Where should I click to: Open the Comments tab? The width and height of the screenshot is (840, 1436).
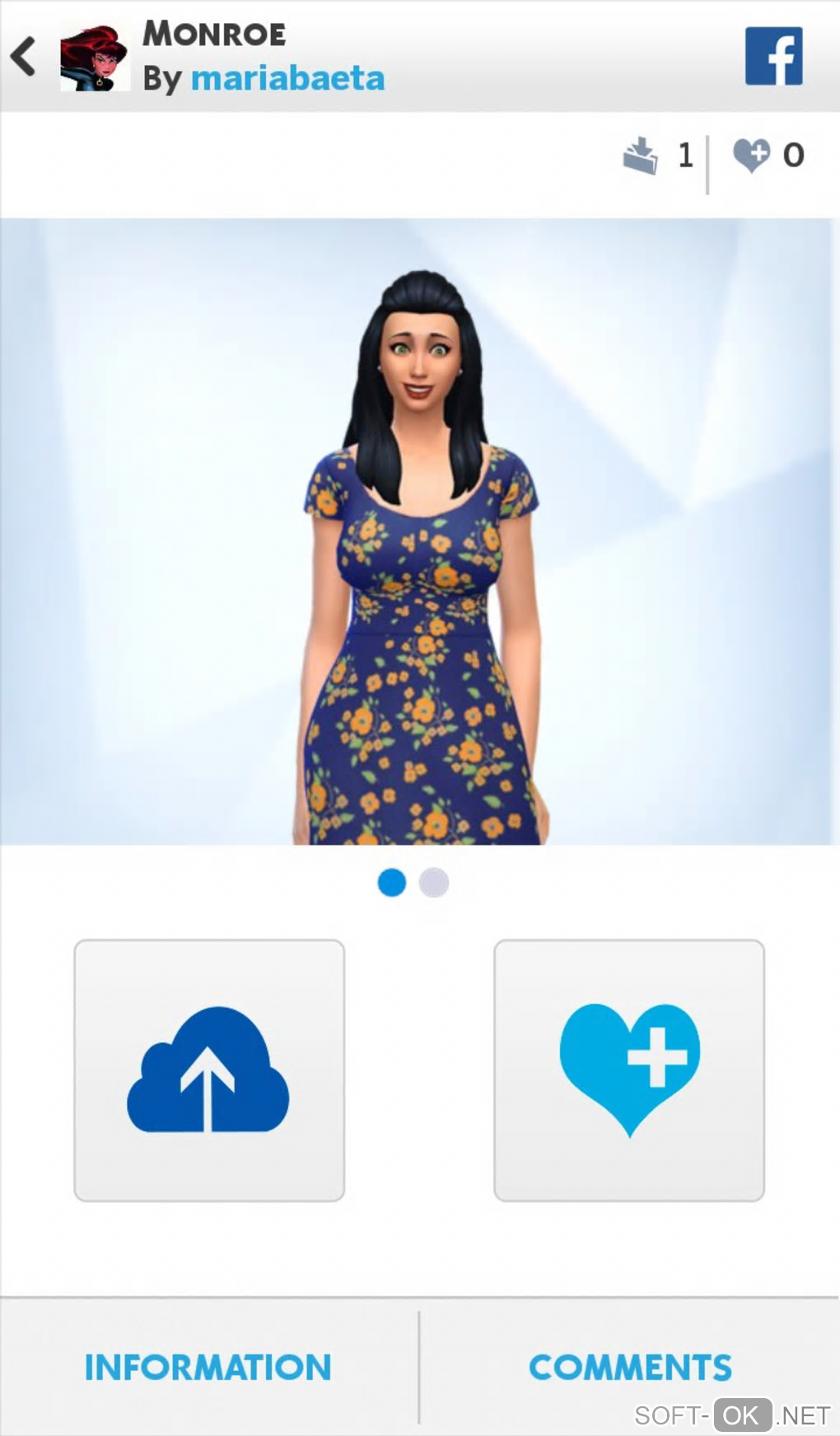pos(630,1367)
